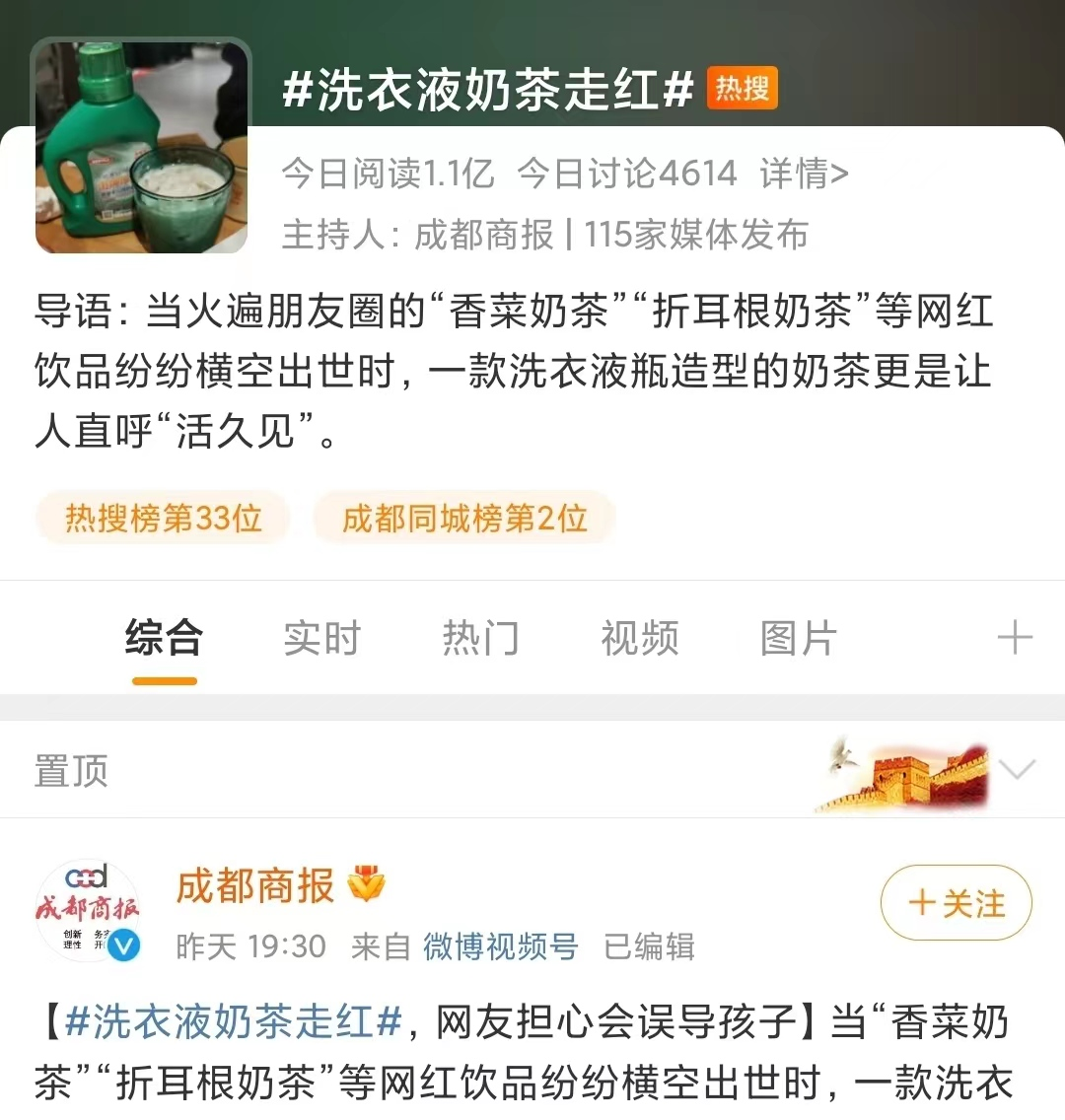1065x1120 pixels.
Task: Switch to the 实时 tab
Action: 321,638
